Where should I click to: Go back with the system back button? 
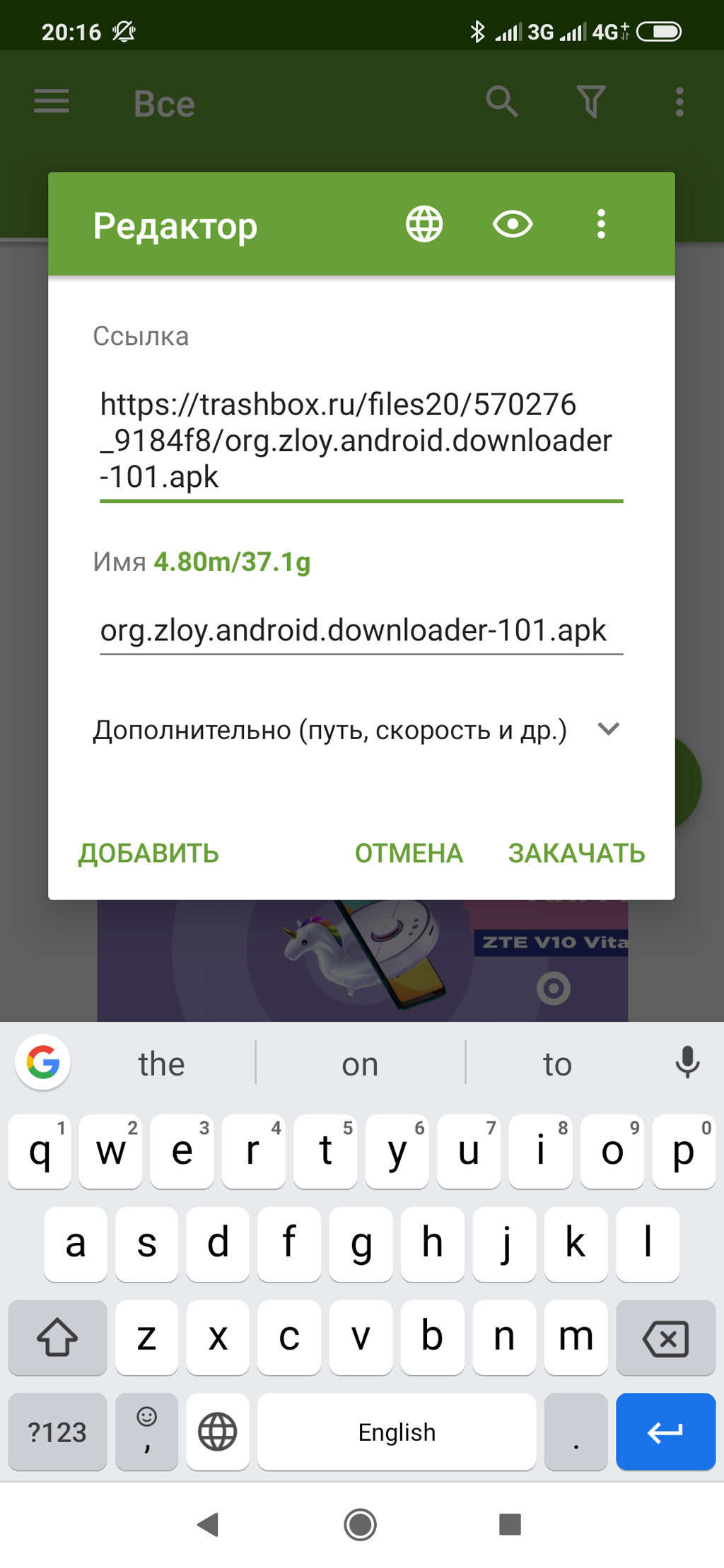(x=208, y=1524)
